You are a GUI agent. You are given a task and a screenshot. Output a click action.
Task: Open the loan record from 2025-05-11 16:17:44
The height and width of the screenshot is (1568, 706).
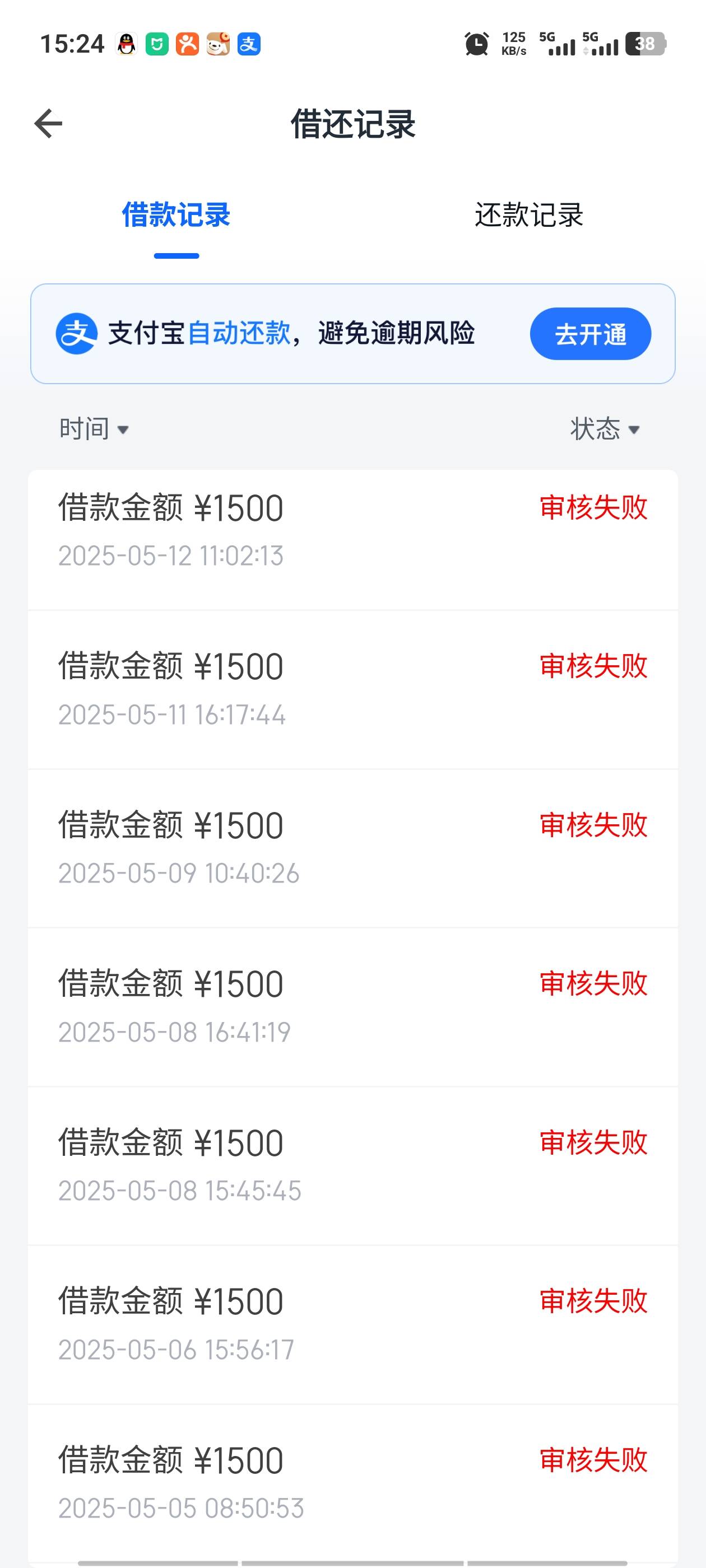pyautogui.click(x=352, y=690)
